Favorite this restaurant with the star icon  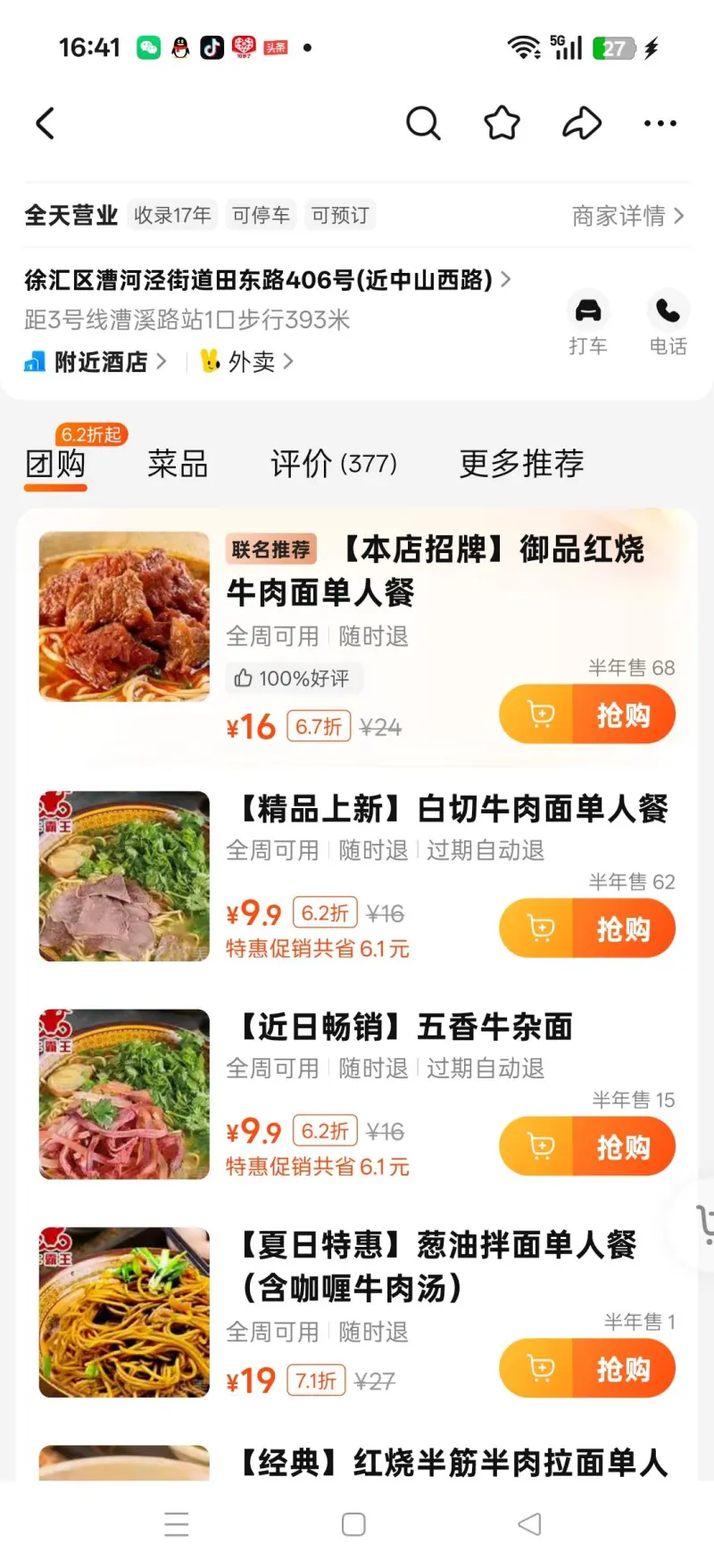coord(502,124)
